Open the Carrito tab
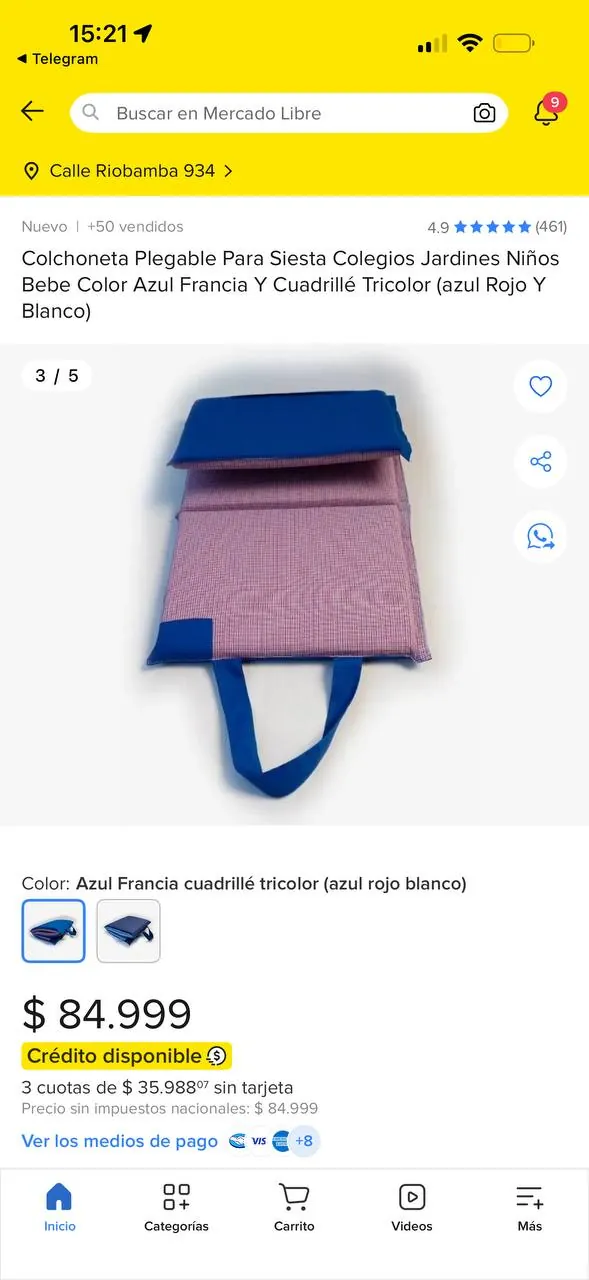Image resolution: width=589 pixels, height=1280 pixels. point(294,1208)
